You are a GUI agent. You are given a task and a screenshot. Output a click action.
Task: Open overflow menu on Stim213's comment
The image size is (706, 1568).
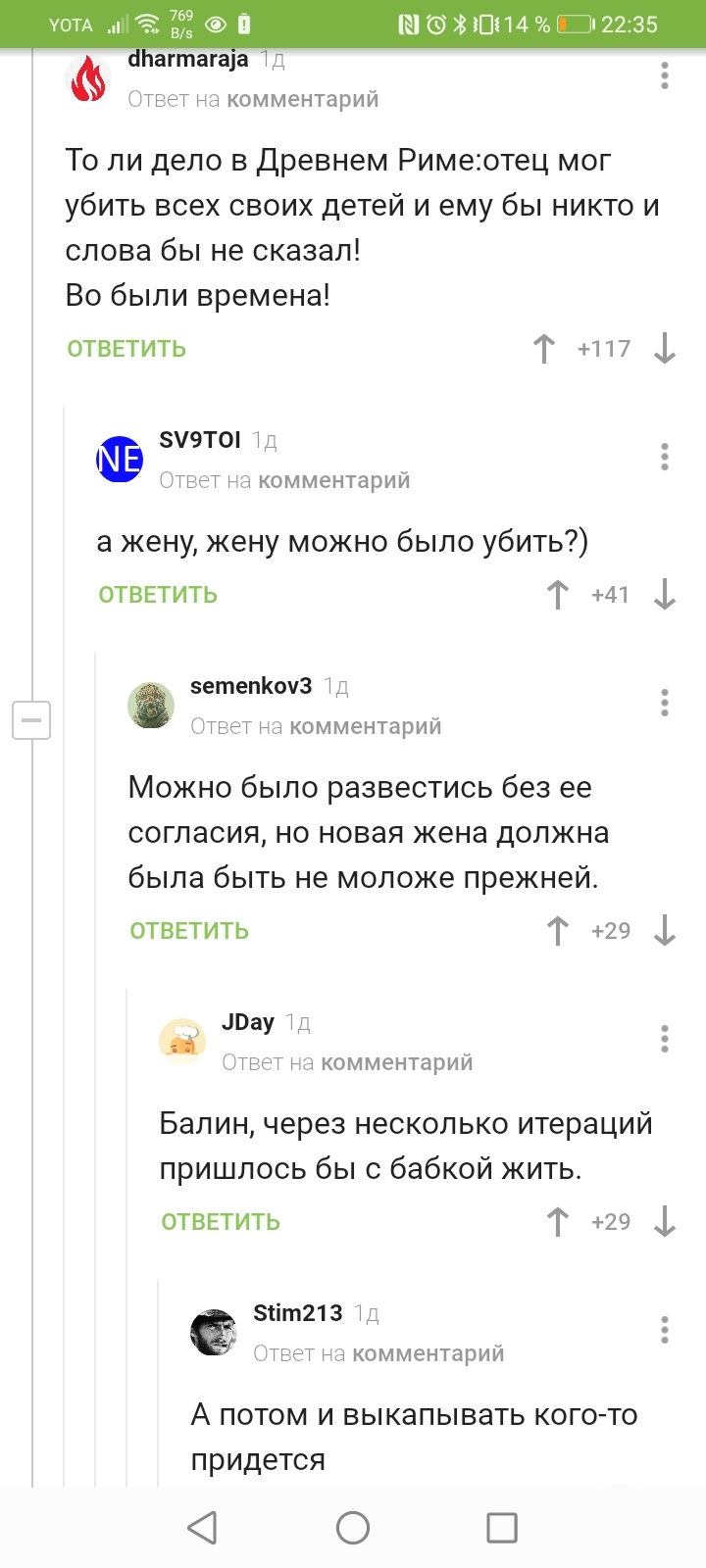click(x=665, y=1330)
